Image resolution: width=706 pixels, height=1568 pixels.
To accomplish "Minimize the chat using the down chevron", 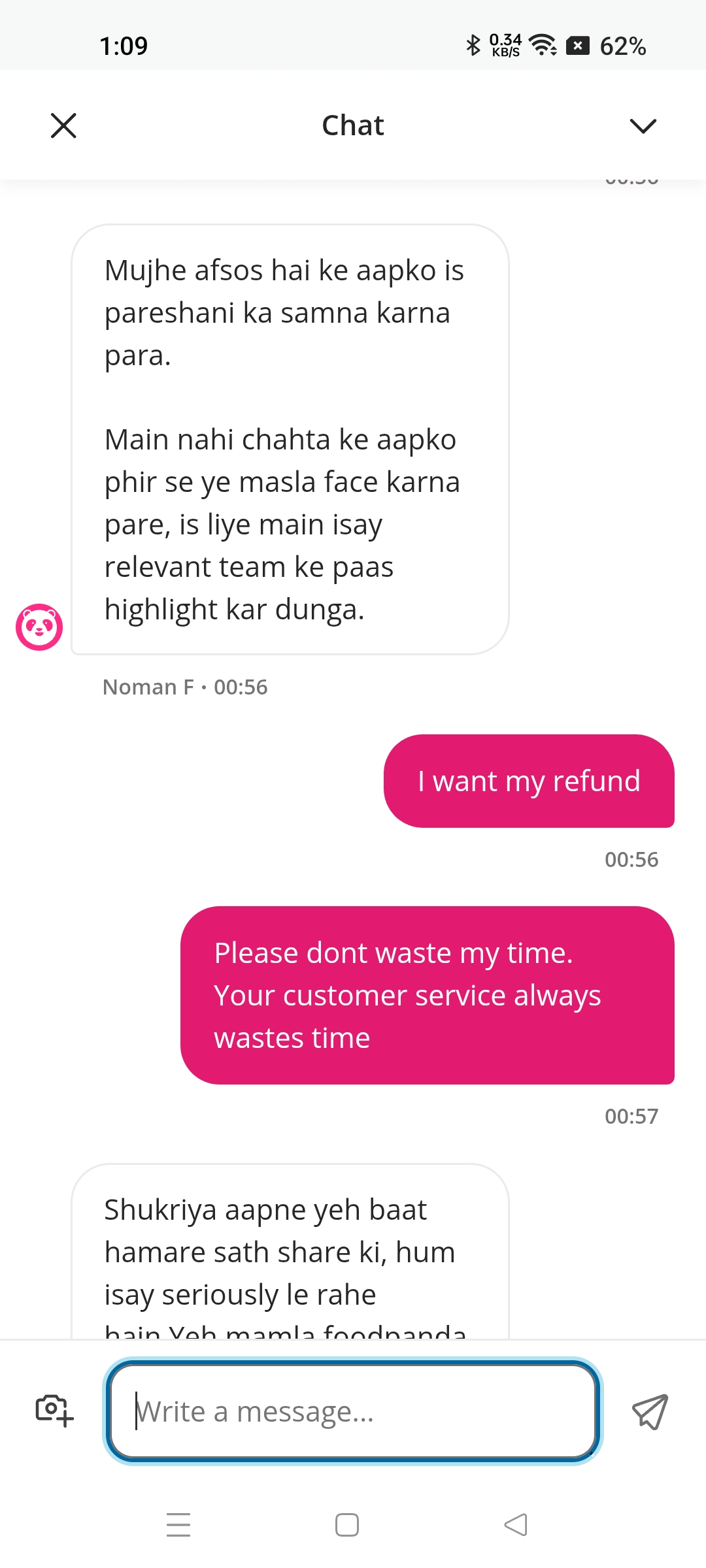I will [643, 125].
